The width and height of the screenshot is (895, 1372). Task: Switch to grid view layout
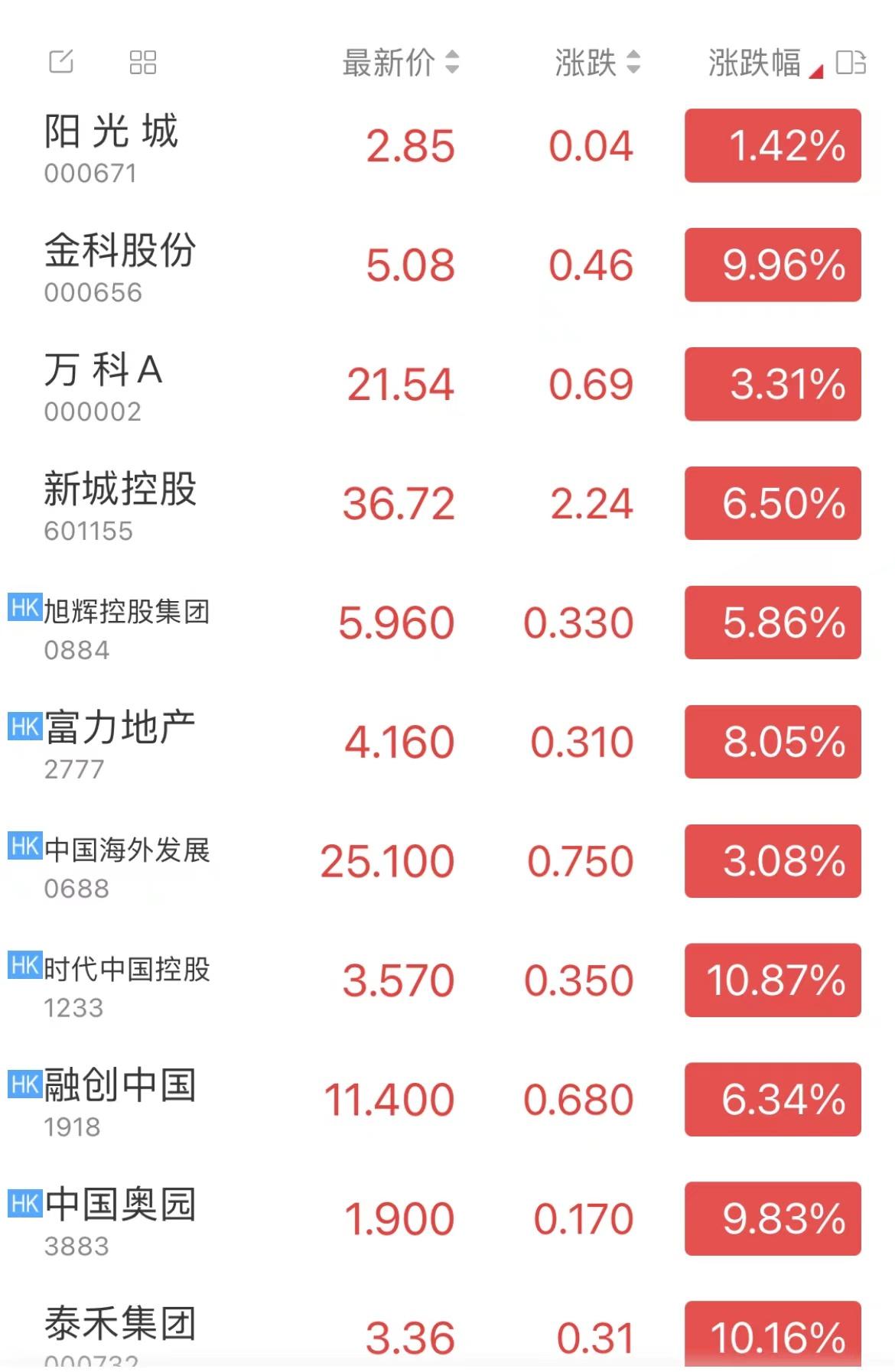coord(143,62)
